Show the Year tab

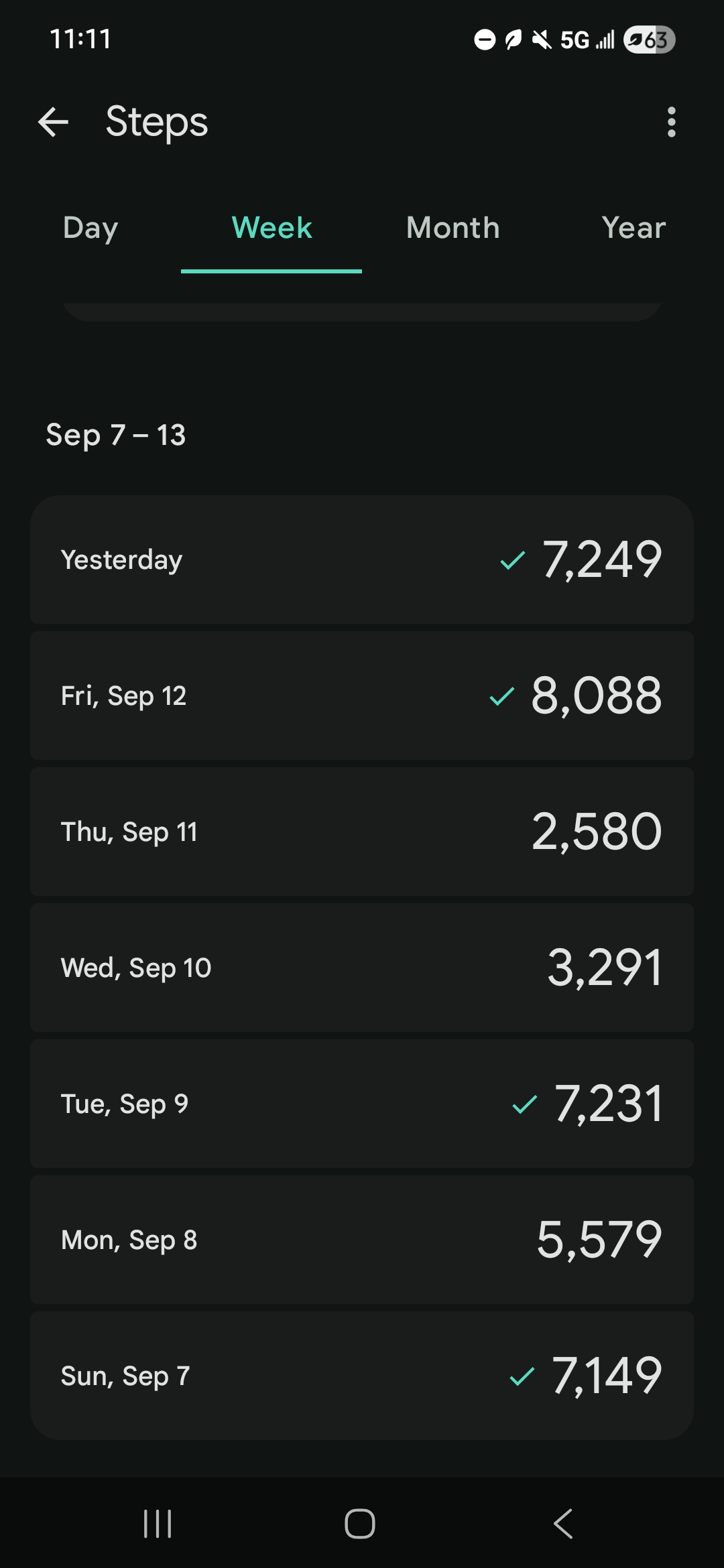(x=633, y=228)
